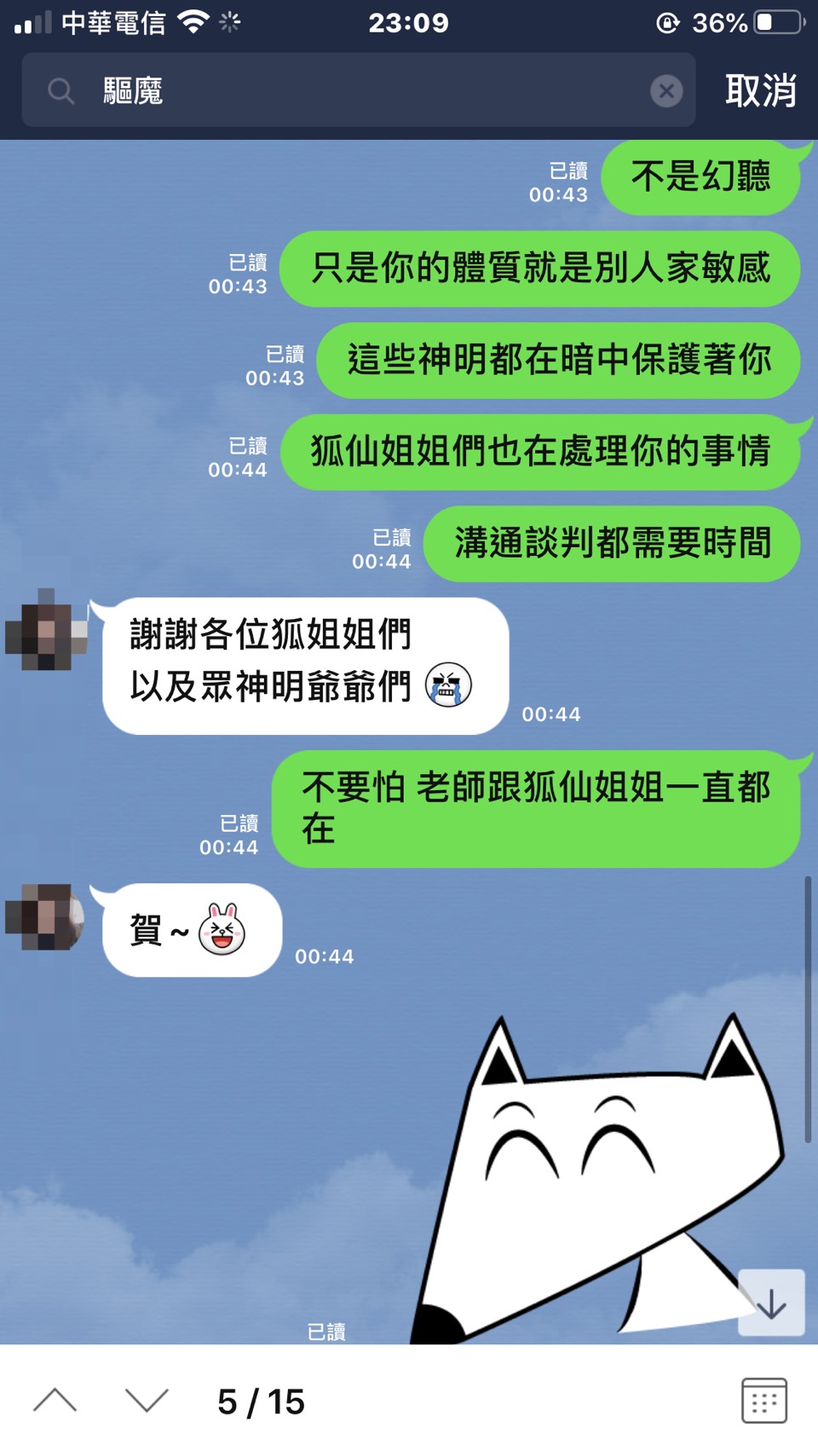Go to the next search result

tap(147, 1401)
